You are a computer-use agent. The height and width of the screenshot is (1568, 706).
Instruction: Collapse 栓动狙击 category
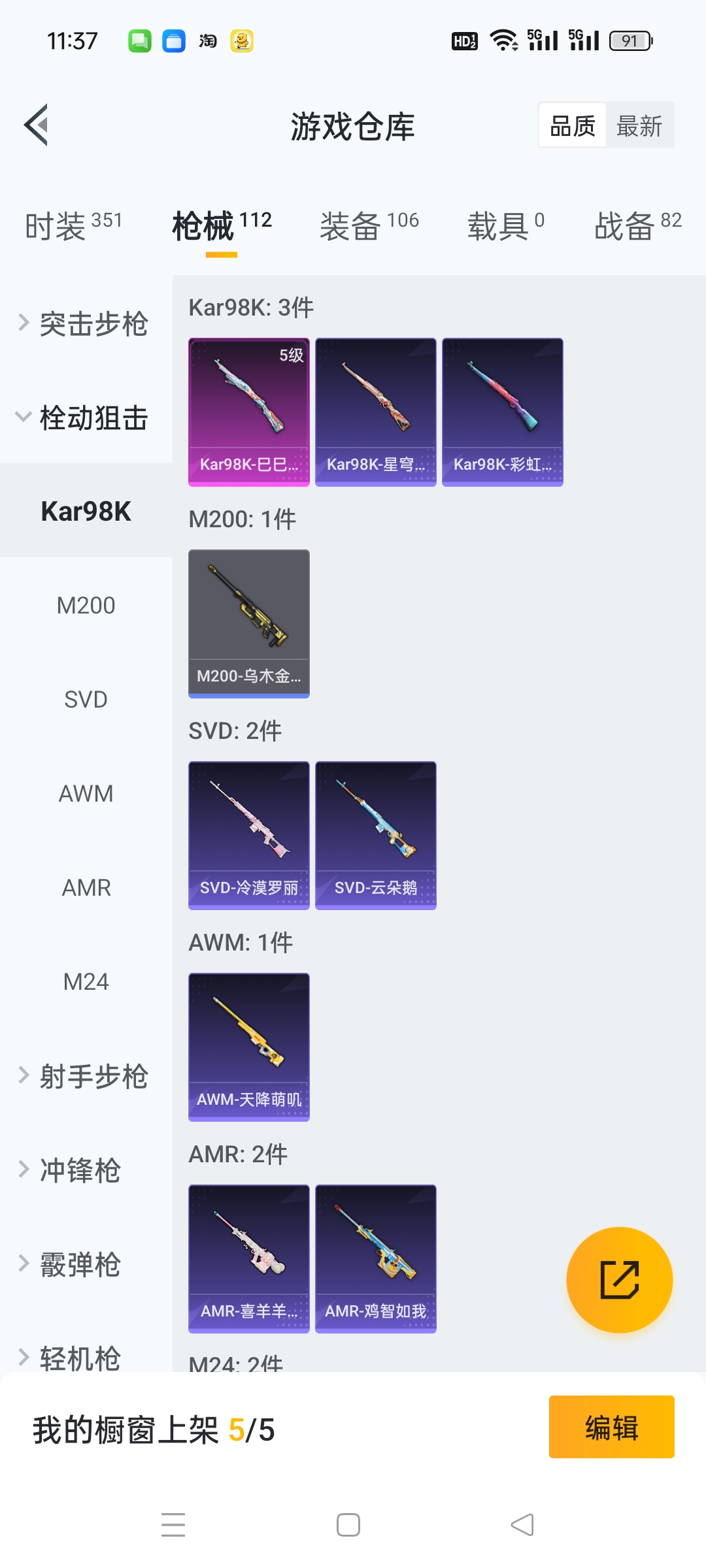point(85,418)
